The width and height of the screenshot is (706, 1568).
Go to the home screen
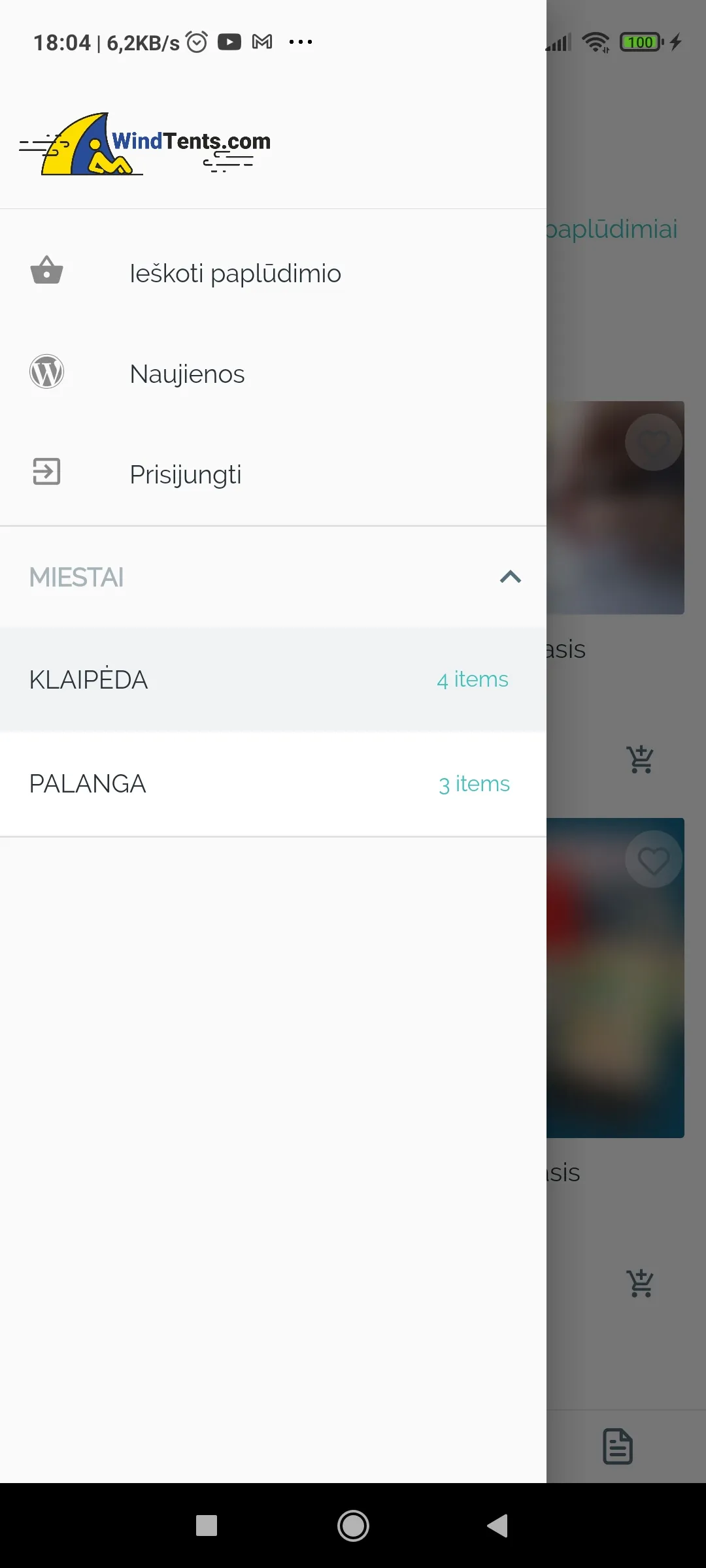tap(353, 1526)
